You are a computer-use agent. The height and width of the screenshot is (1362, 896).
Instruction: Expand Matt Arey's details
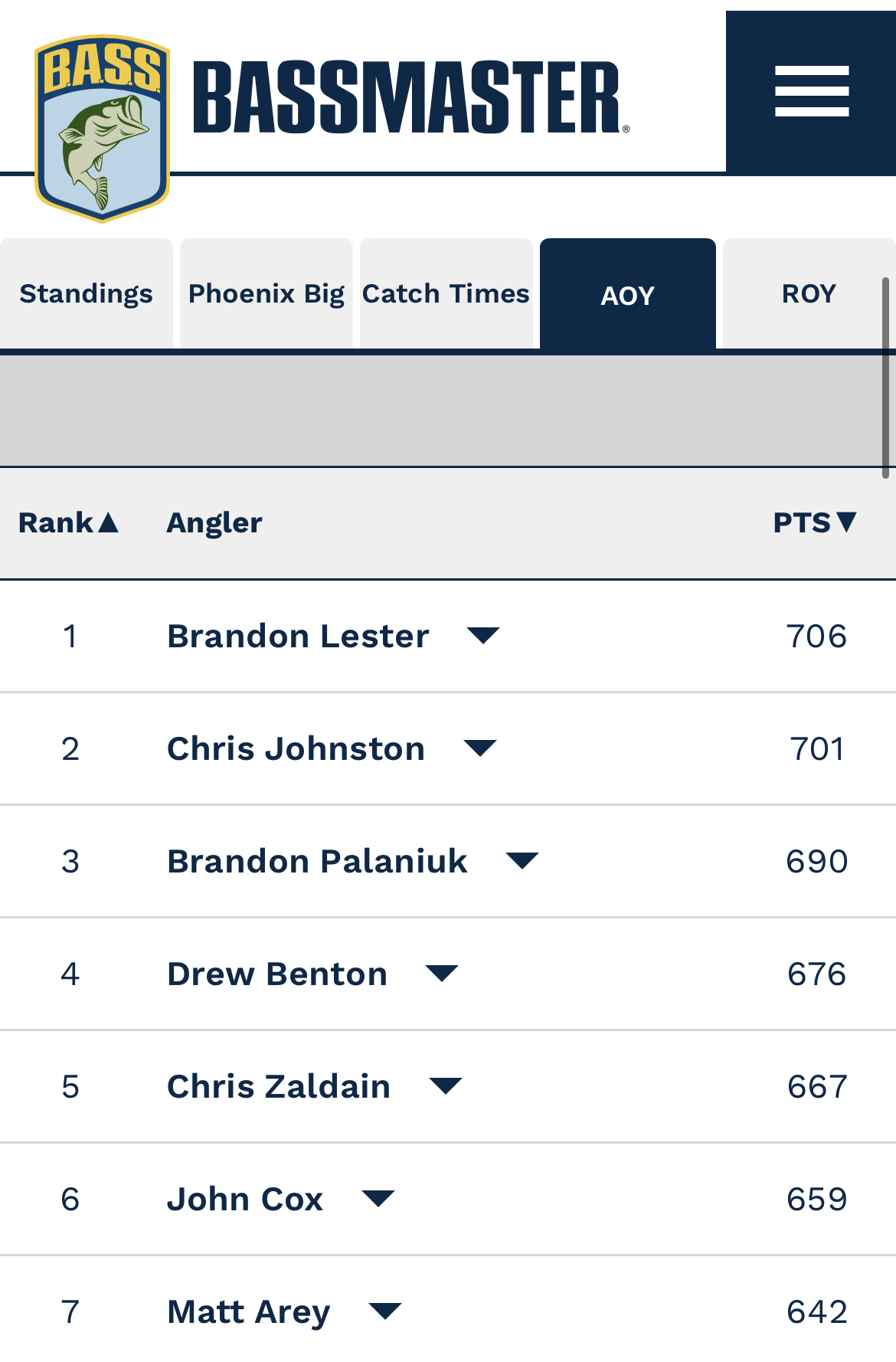tap(385, 1311)
